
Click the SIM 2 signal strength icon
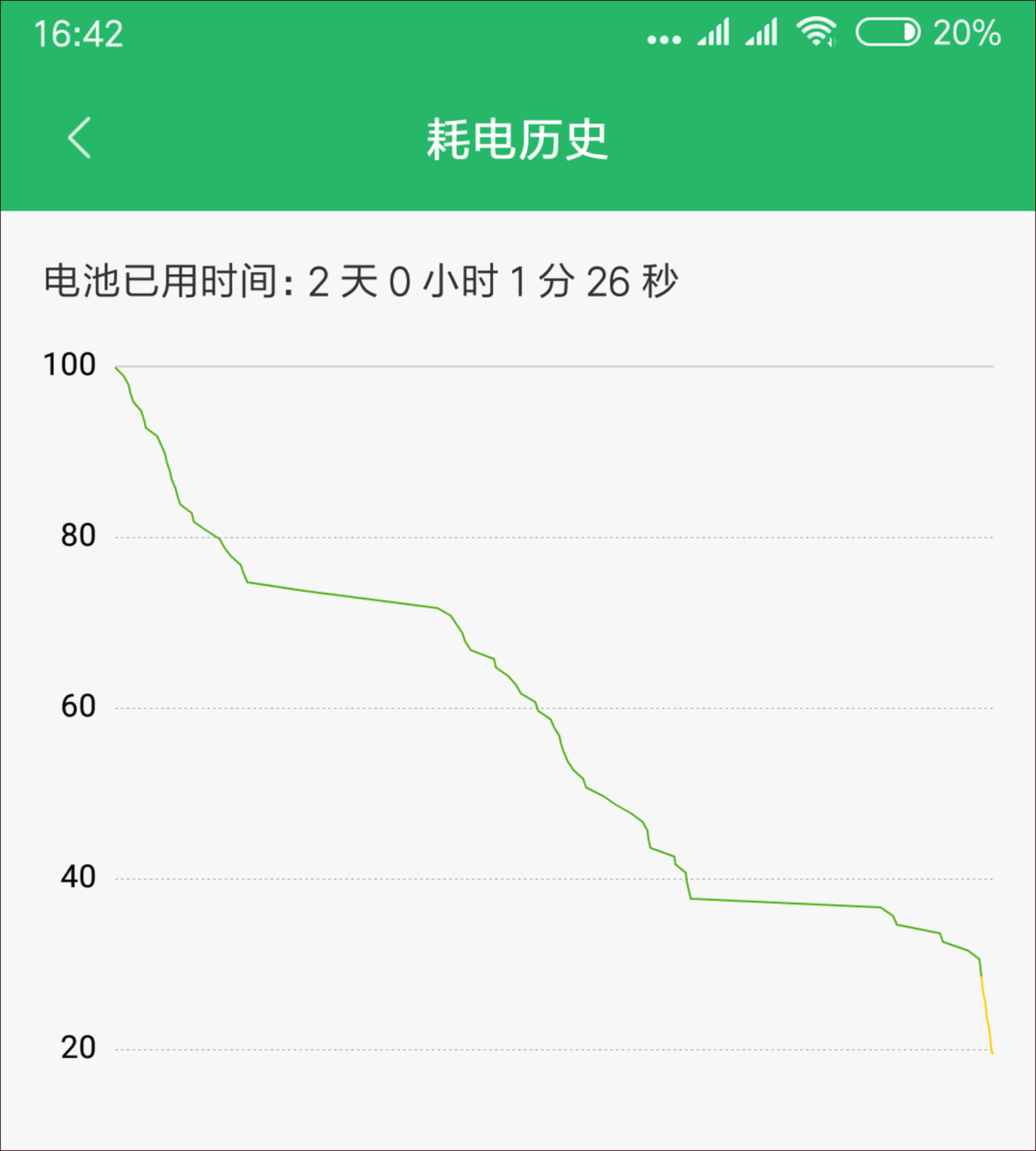coord(763,32)
